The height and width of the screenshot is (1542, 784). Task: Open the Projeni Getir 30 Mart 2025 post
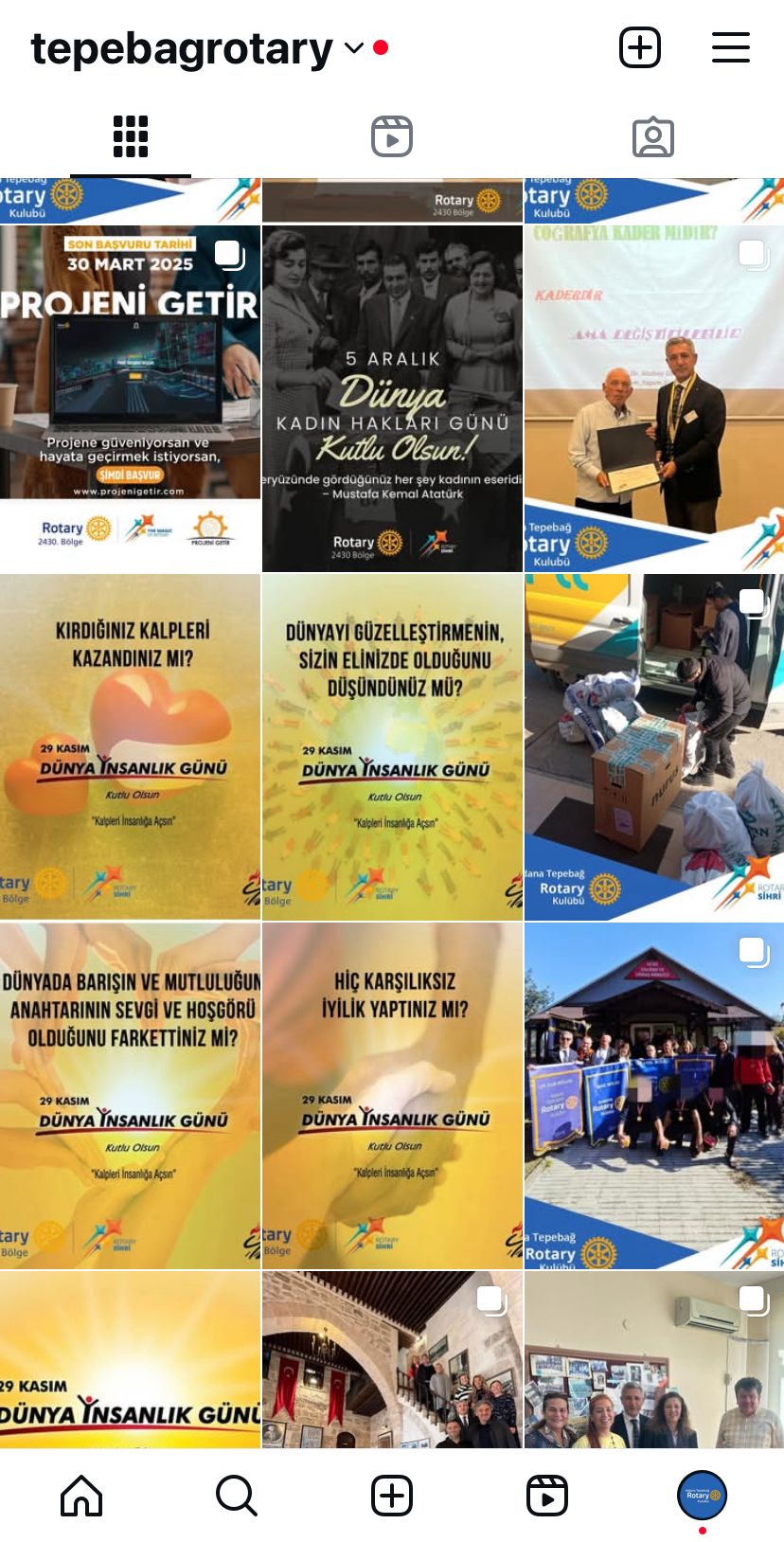click(x=130, y=399)
